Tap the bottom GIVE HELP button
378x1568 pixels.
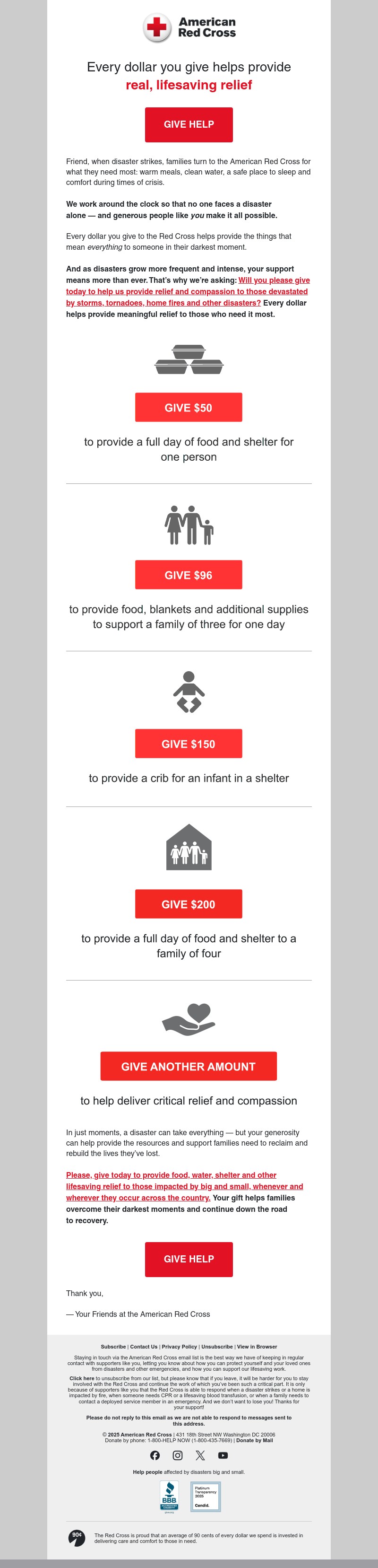pos(189,1259)
